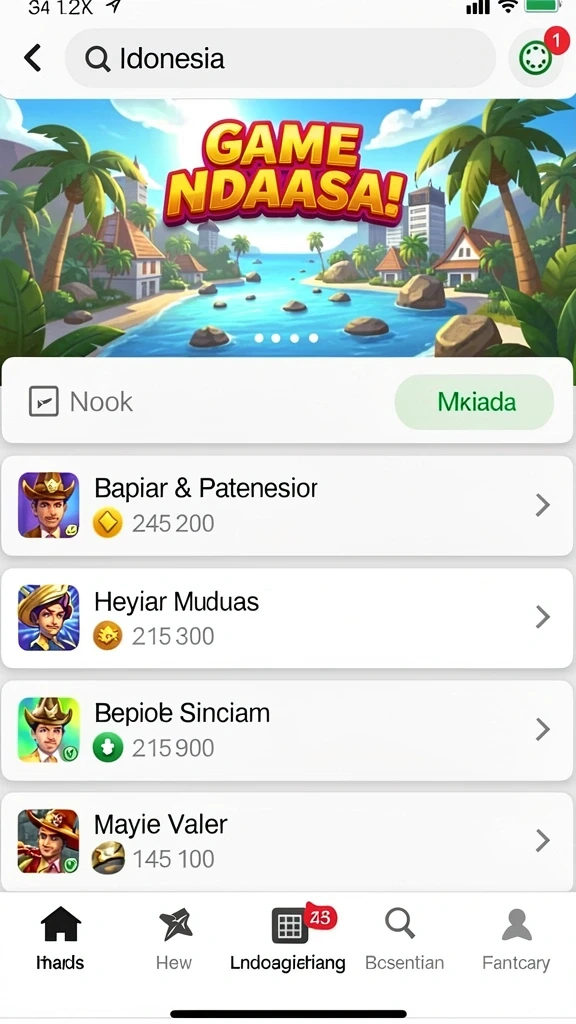Open Bepiob Sinciam from the list
This screenshot has height=1024, width=576.
[x=287, y=730]
